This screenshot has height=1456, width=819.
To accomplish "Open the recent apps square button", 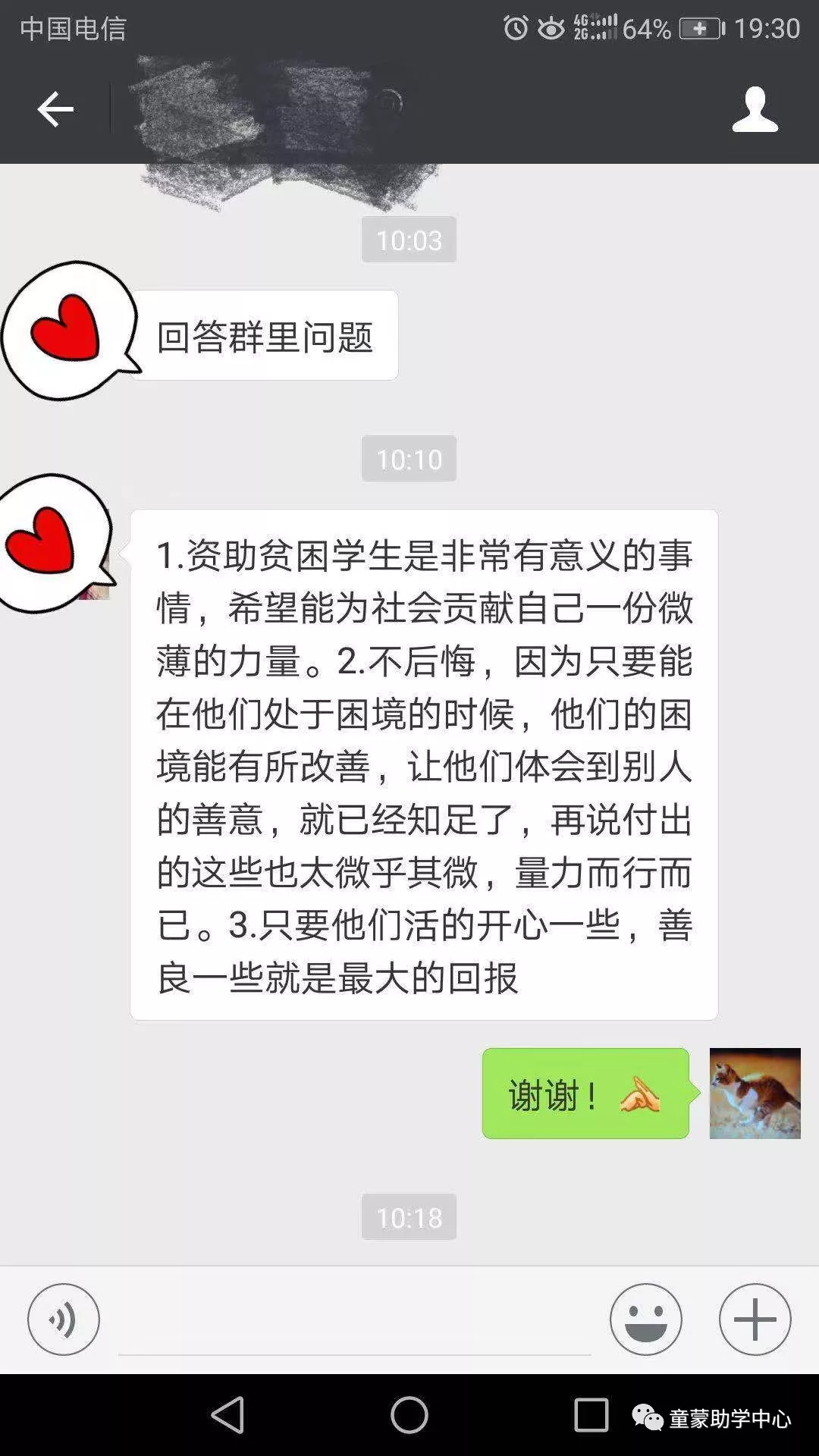I will pos(591,1415).
